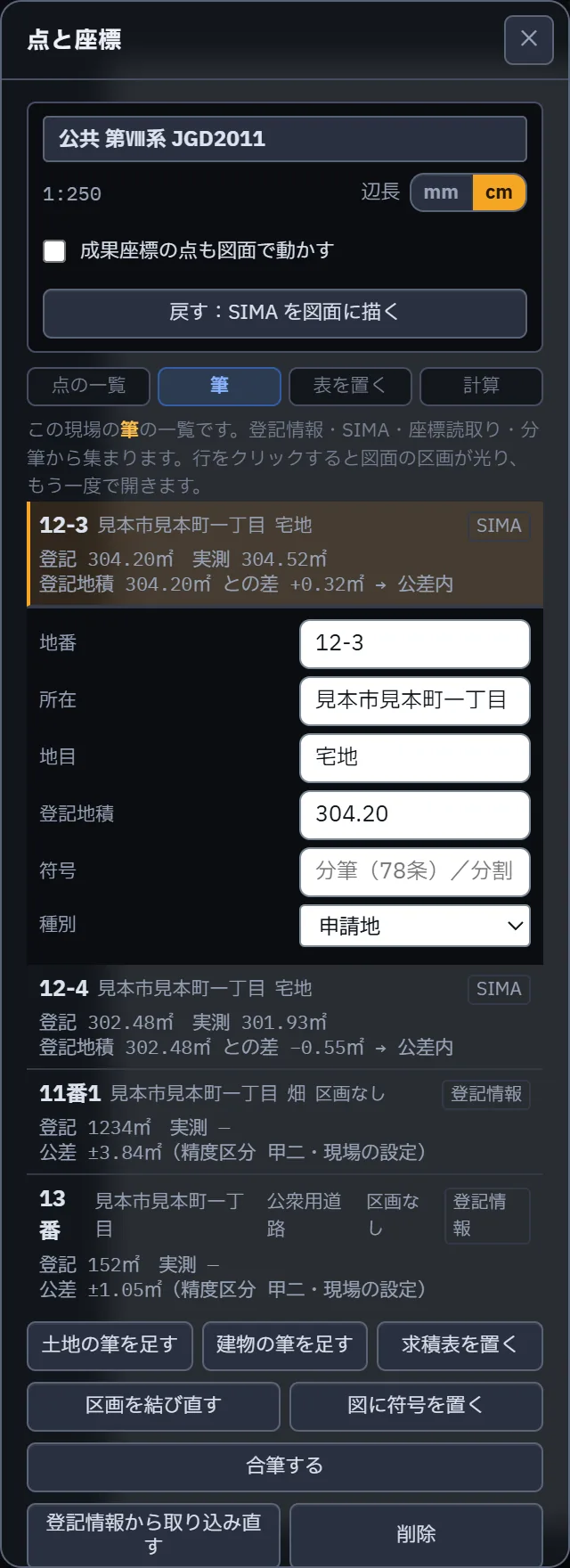
Task: Close the 点と座標 panel
Action: [529, 39]
